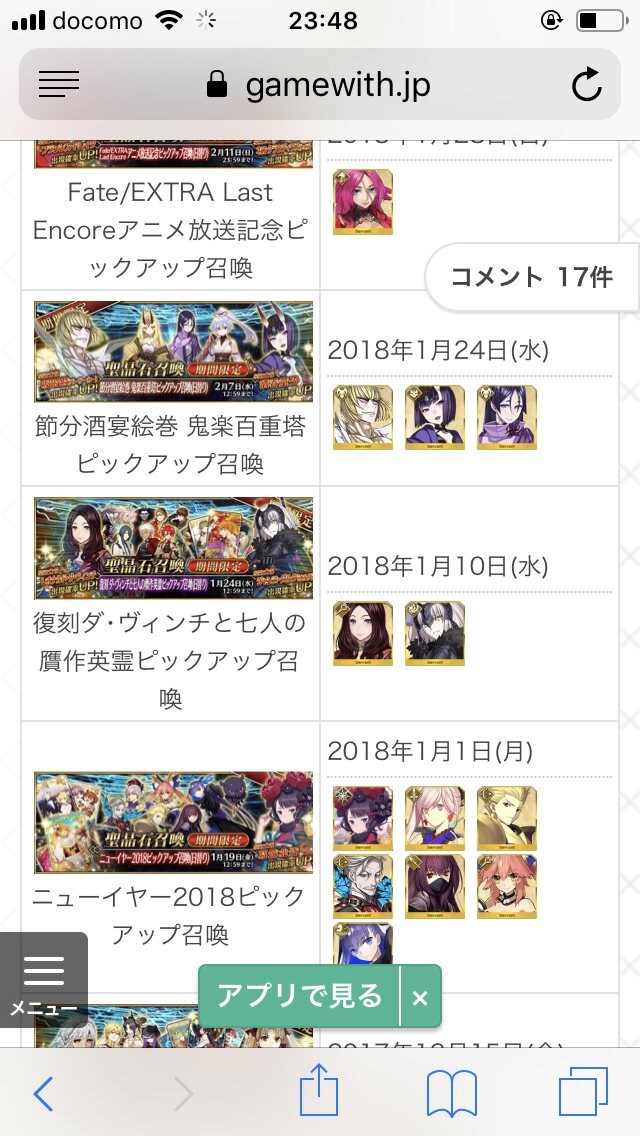Open Safari bookmarks
This screenshot has width=640, height=1136.
pos(452,1094)
